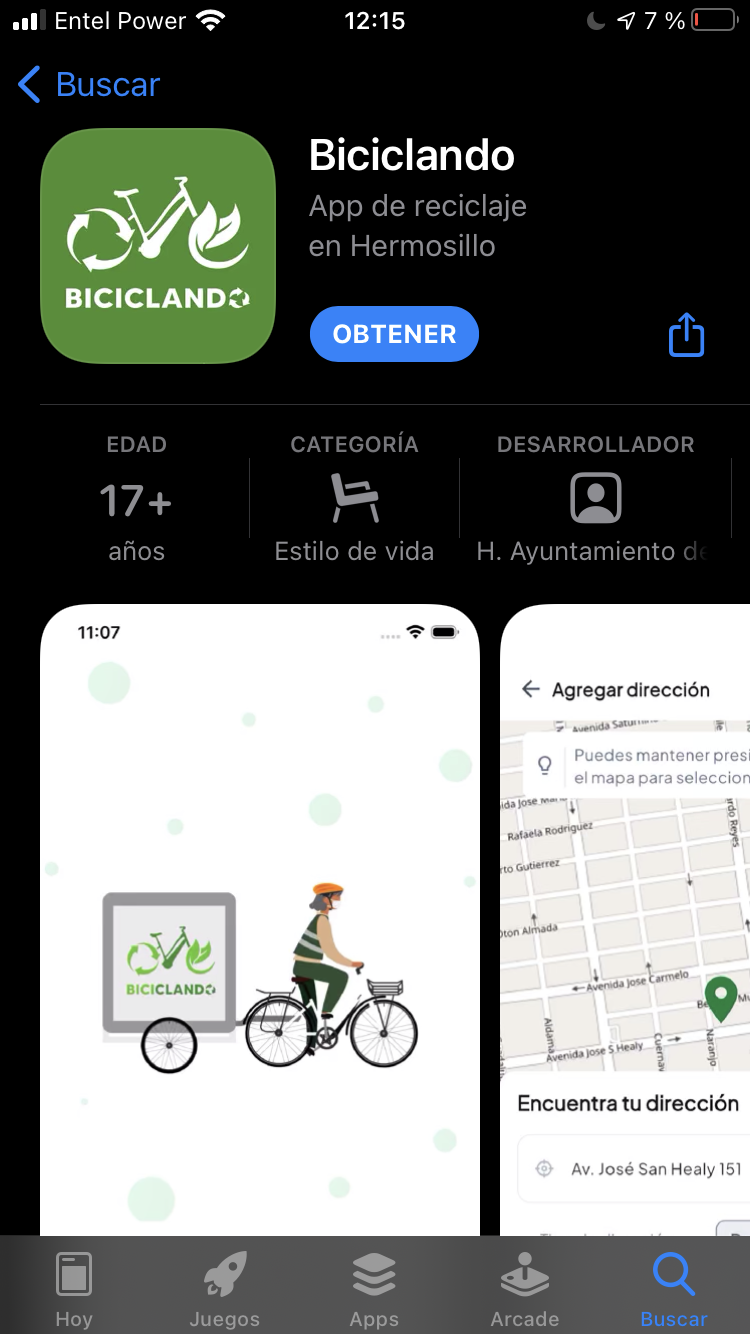This screenshot has height=1334, width=750.
Task: Switch to the Arcade tab
Action: pos(525,1290)
